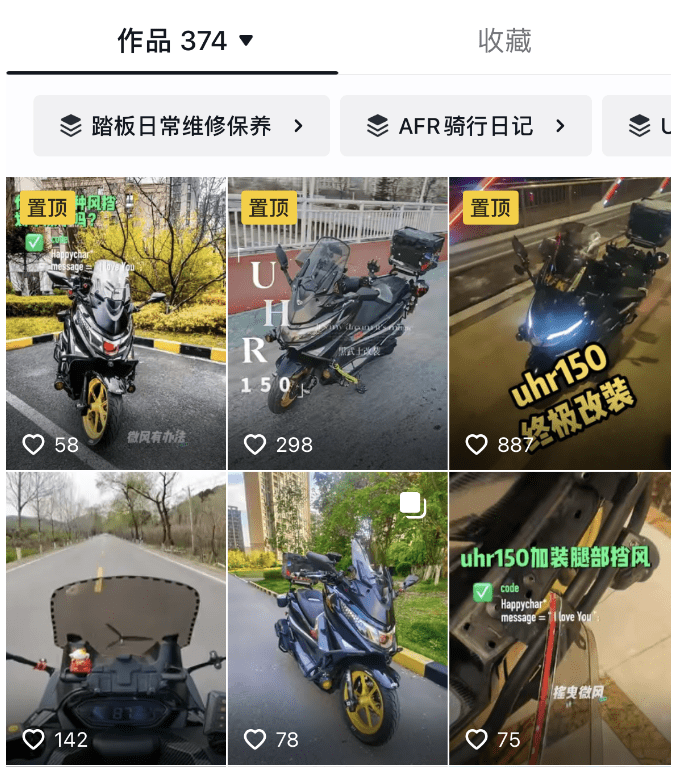
Task: Open the 踏板日常维修保养 collection
Action: 182,126
